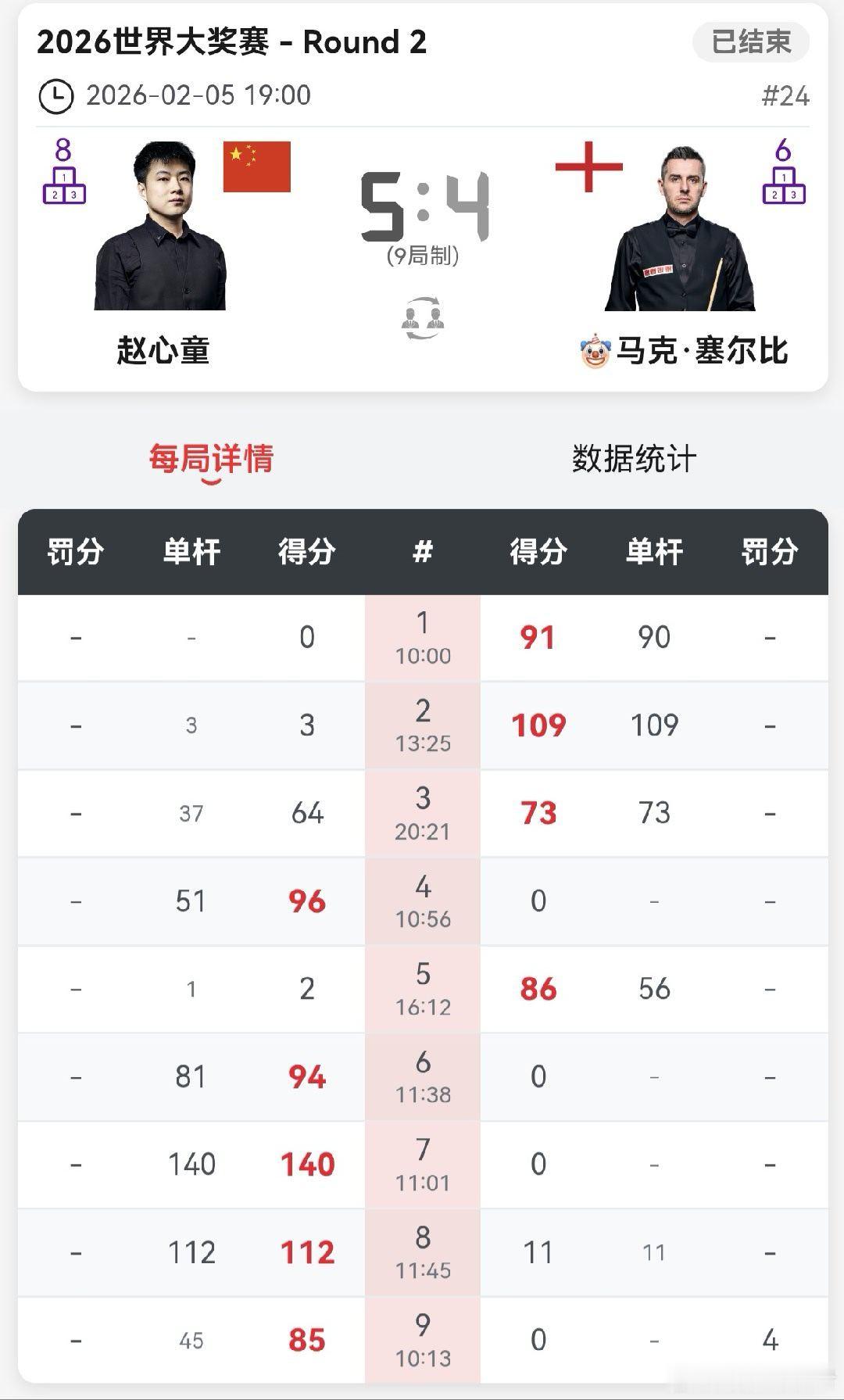
Task: Expand details for frame 5
Action: pos(422,988)
